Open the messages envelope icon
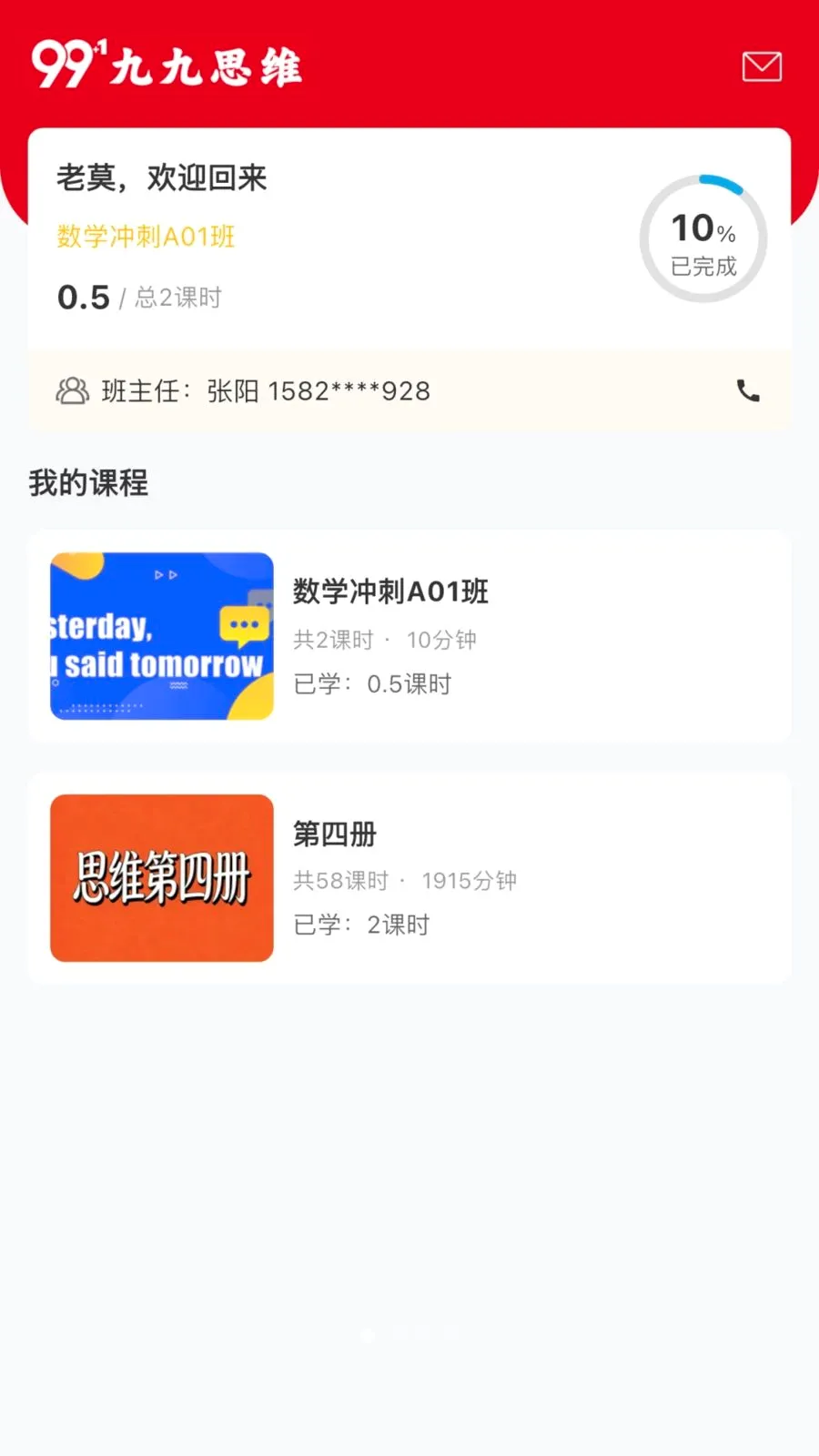Screen dimensions: 819x1456 pos(762,66)
